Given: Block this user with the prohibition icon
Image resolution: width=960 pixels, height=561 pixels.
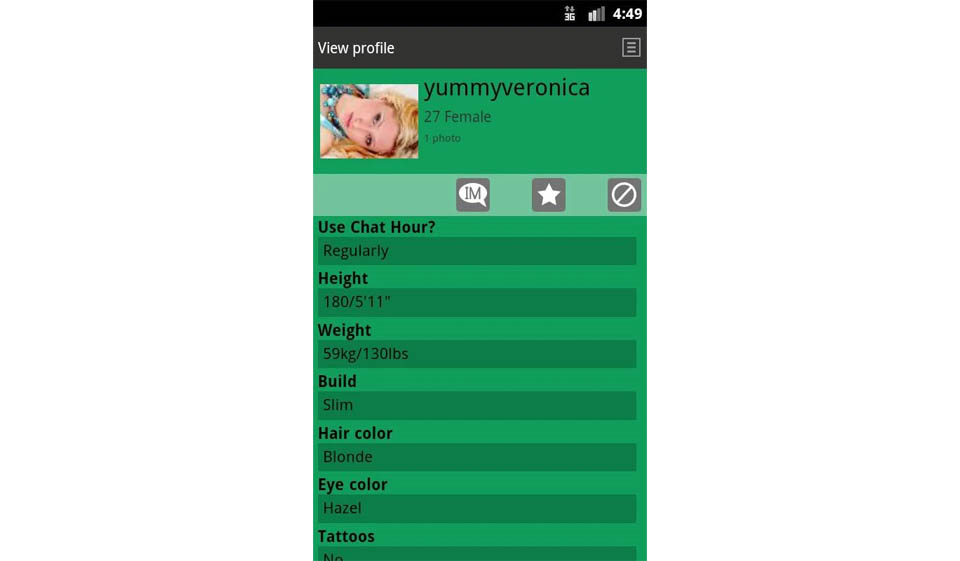Looking at the screenshot, I should (624, 195).
